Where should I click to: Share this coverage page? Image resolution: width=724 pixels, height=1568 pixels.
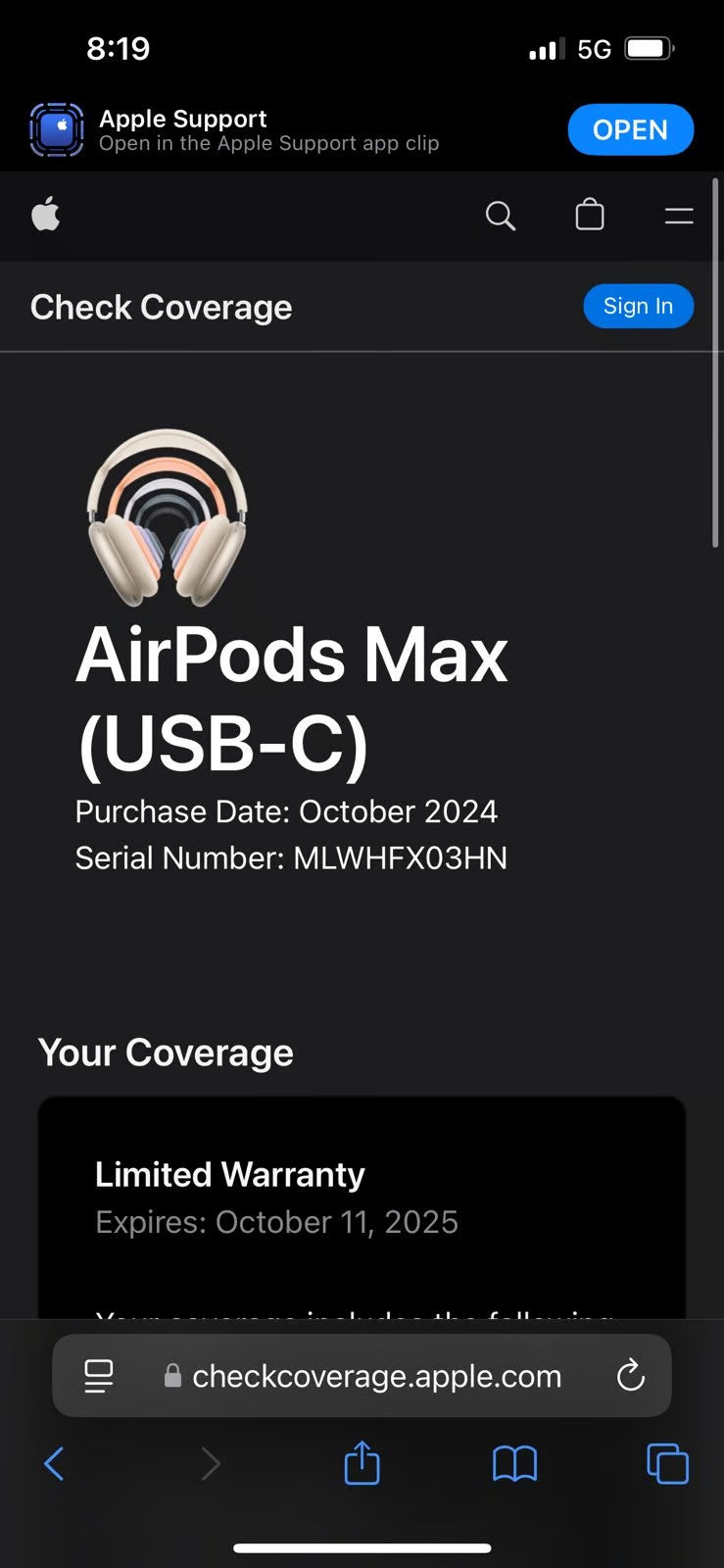coord(362,1463)
